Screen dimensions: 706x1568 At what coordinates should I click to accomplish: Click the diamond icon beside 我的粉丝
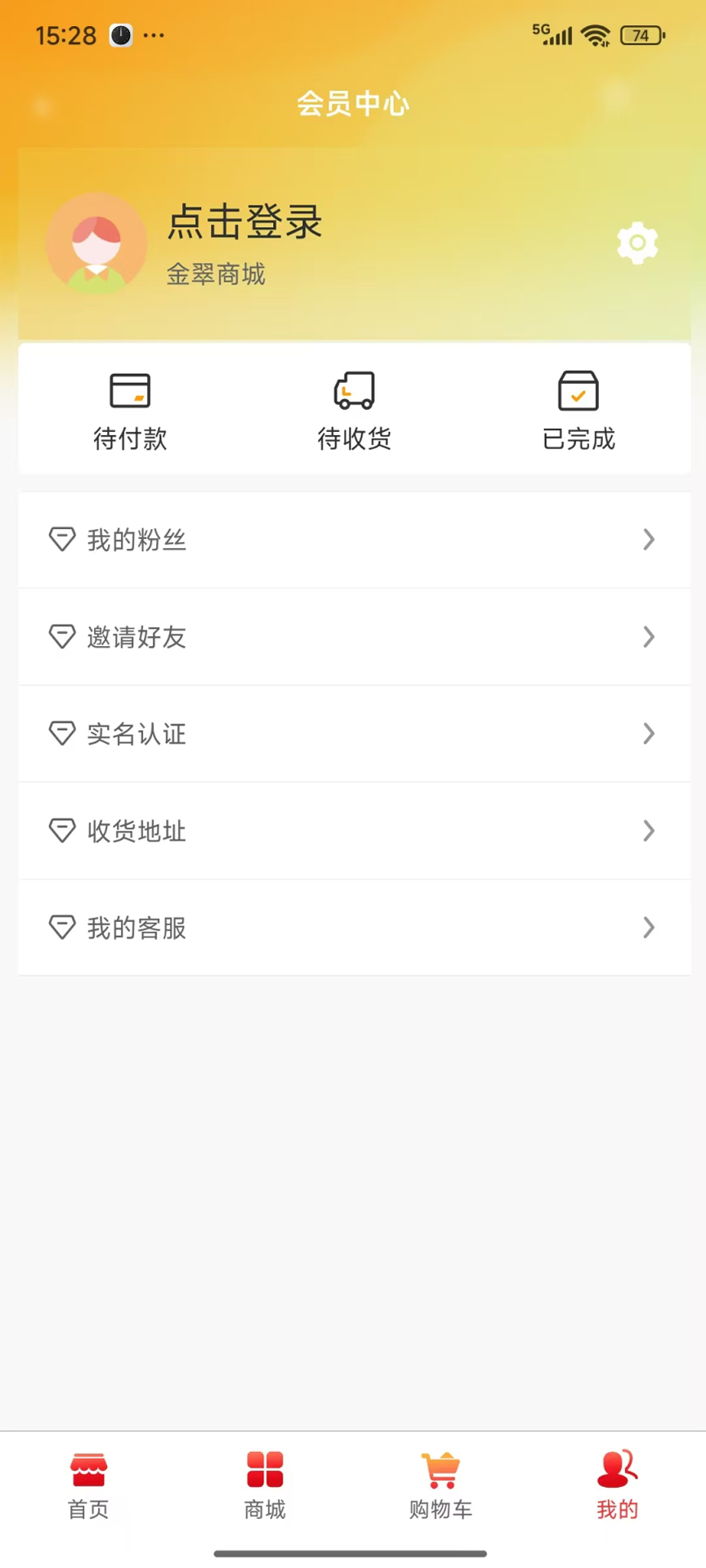point(63,540)
